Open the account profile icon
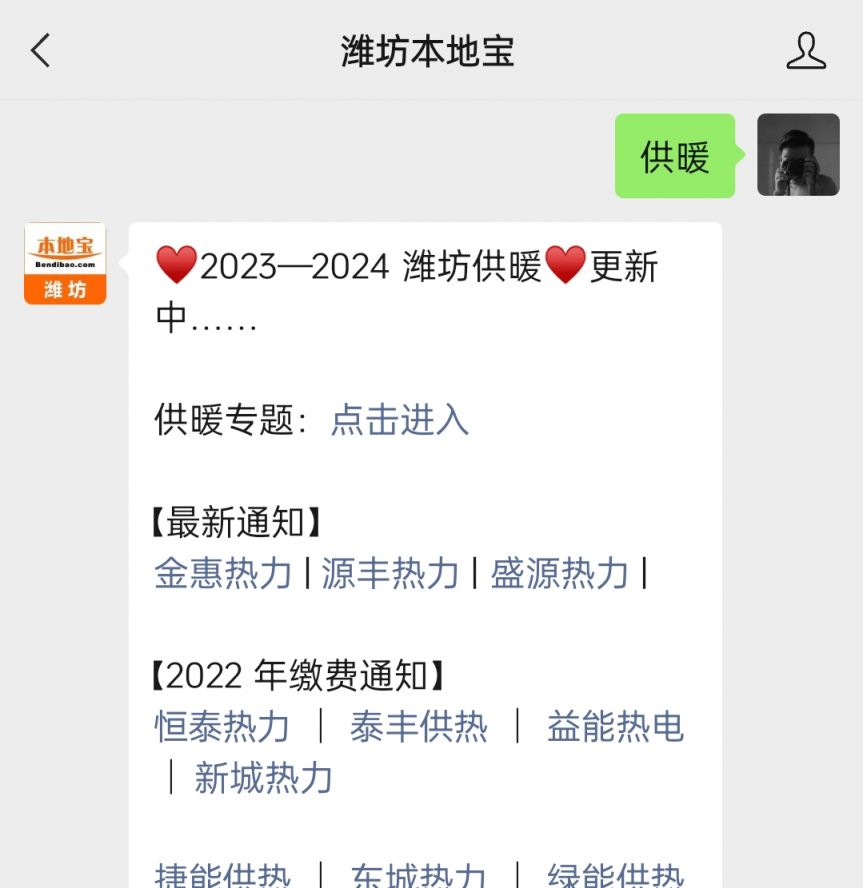The height and width of the screenshot is (888, 863). (x=806, y=50)
